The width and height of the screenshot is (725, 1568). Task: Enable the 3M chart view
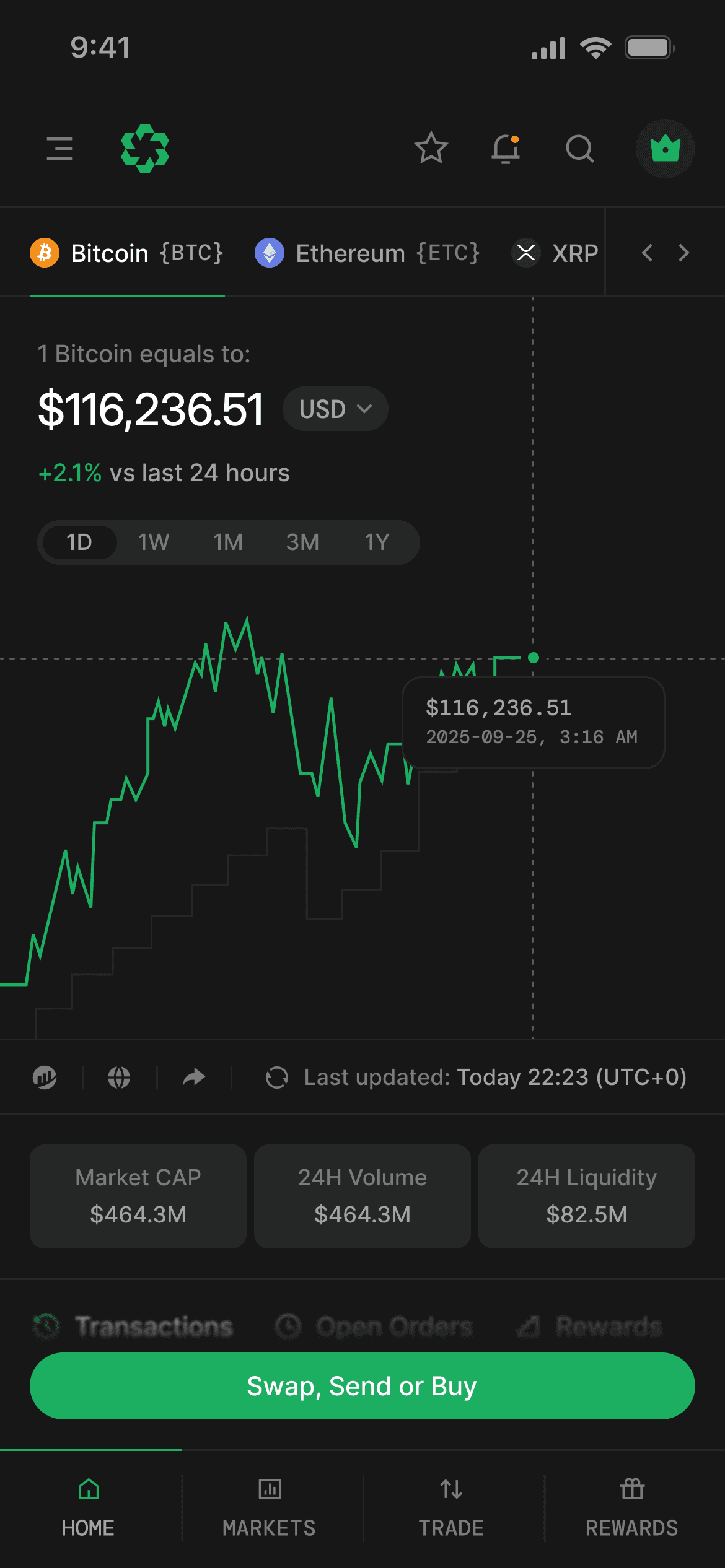click(302, 542)
